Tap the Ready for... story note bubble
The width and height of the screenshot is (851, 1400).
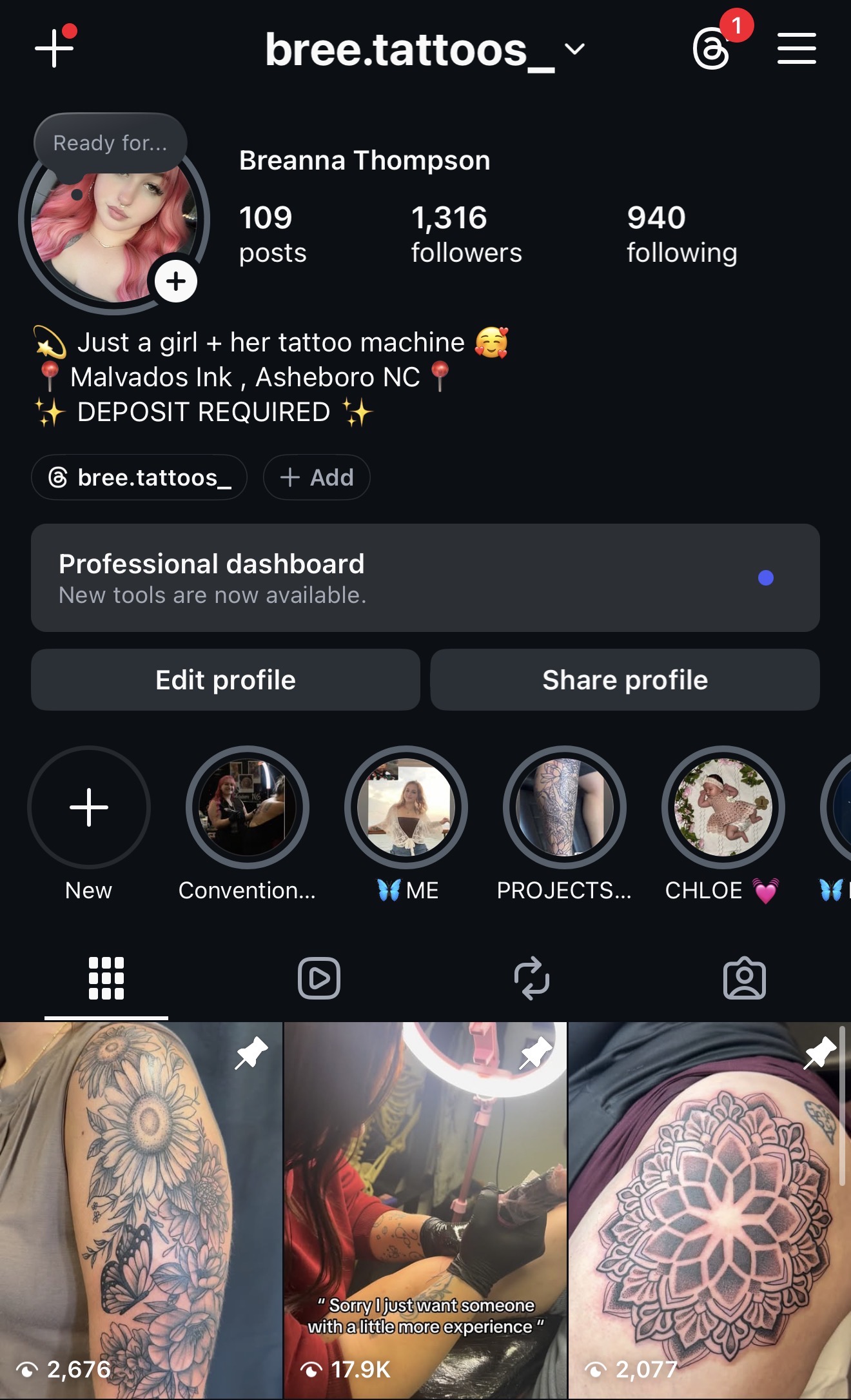(110, 142)
